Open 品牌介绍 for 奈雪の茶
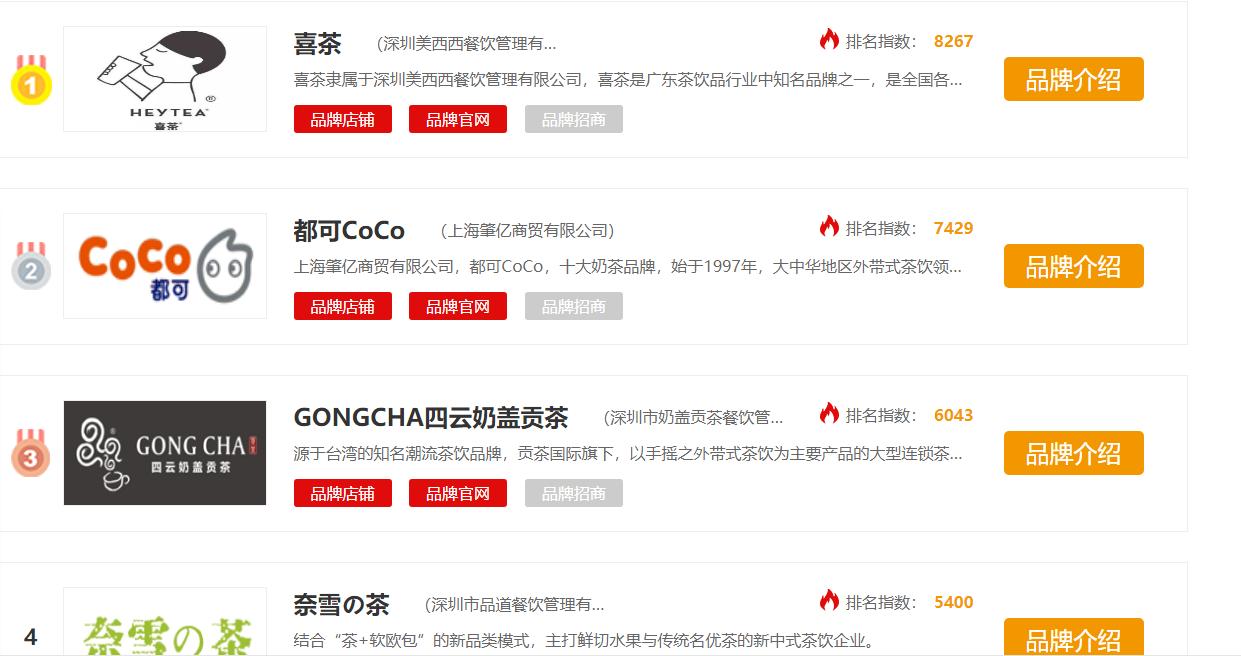1241x656 pixels. (x=1073, y=639)
